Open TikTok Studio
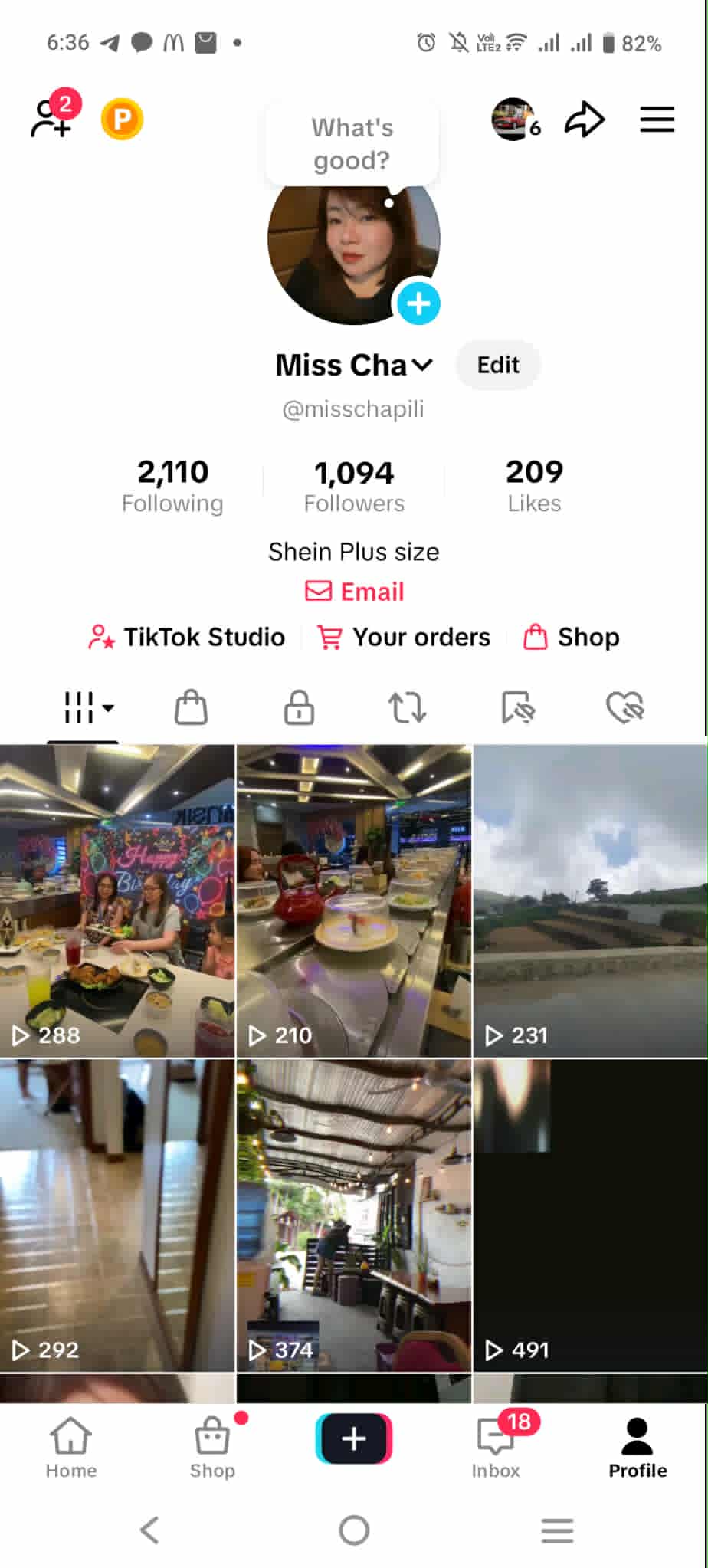The width and height of the screenshot is (708, 1568). pyautogui.click(x=187, y=637)
